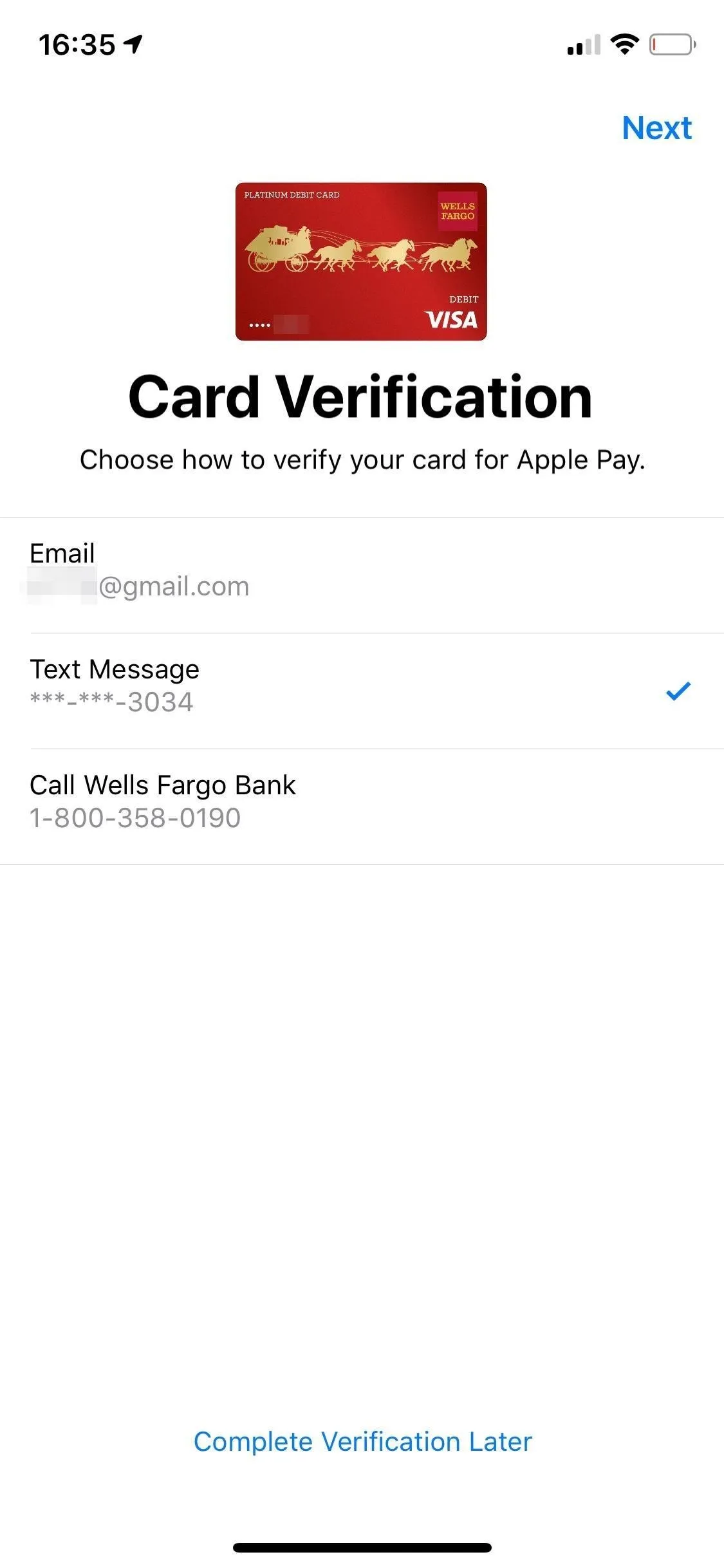Tap Complete Verification Later
This screenshot has height=1568, width=724.
point(363,1442)
